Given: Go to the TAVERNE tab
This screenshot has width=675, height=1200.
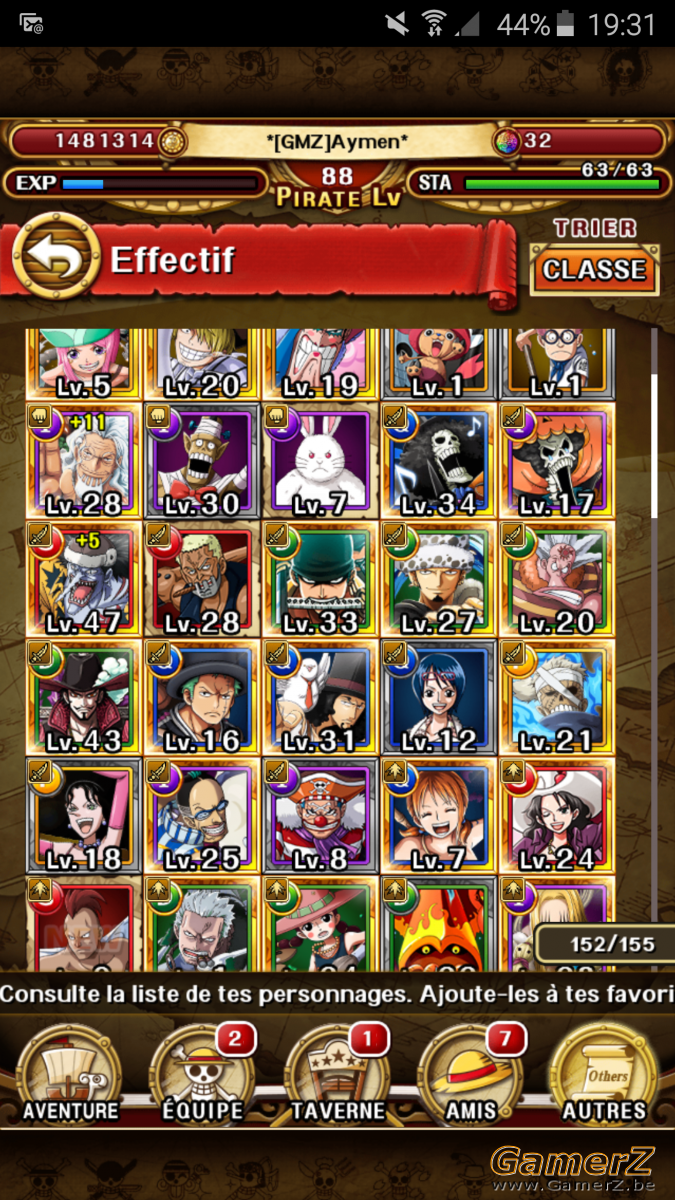Looking at the screenshot, I should pos(337,1071).
